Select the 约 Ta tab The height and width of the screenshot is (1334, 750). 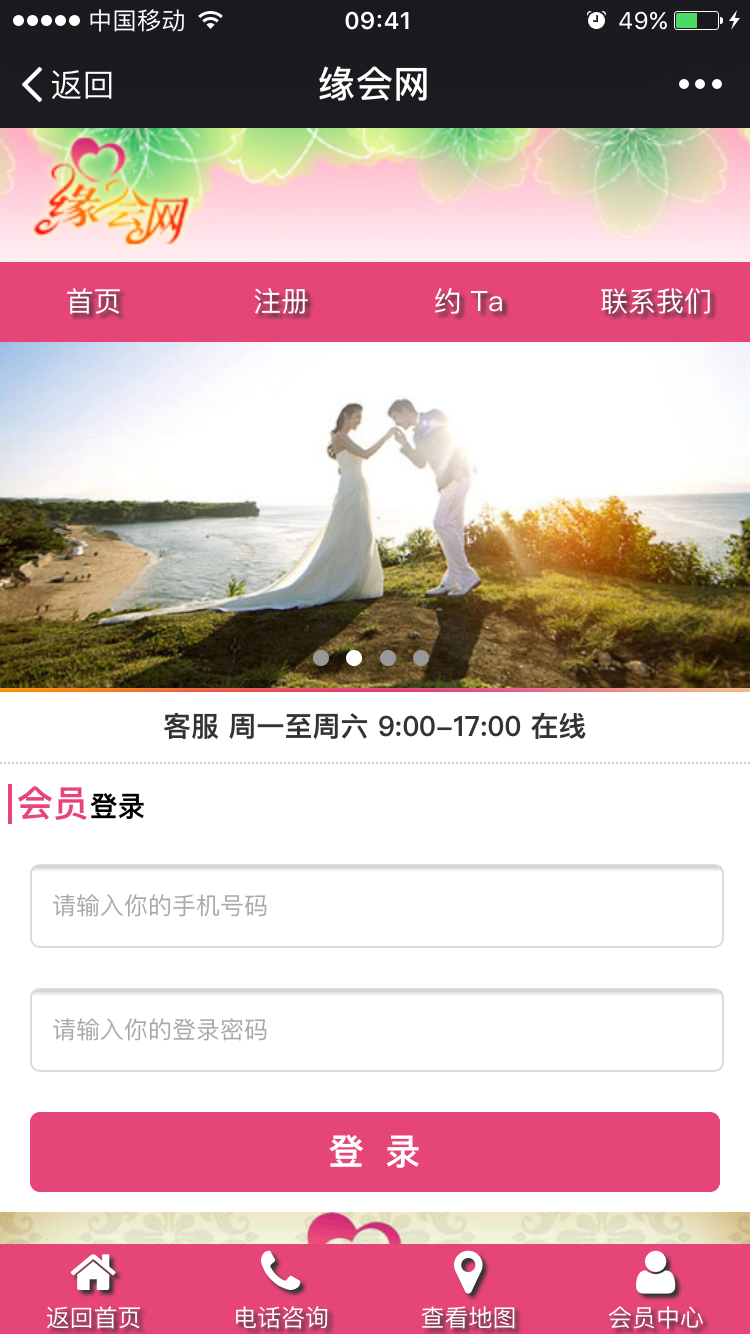pyautogui.click(x=468, y=301)
